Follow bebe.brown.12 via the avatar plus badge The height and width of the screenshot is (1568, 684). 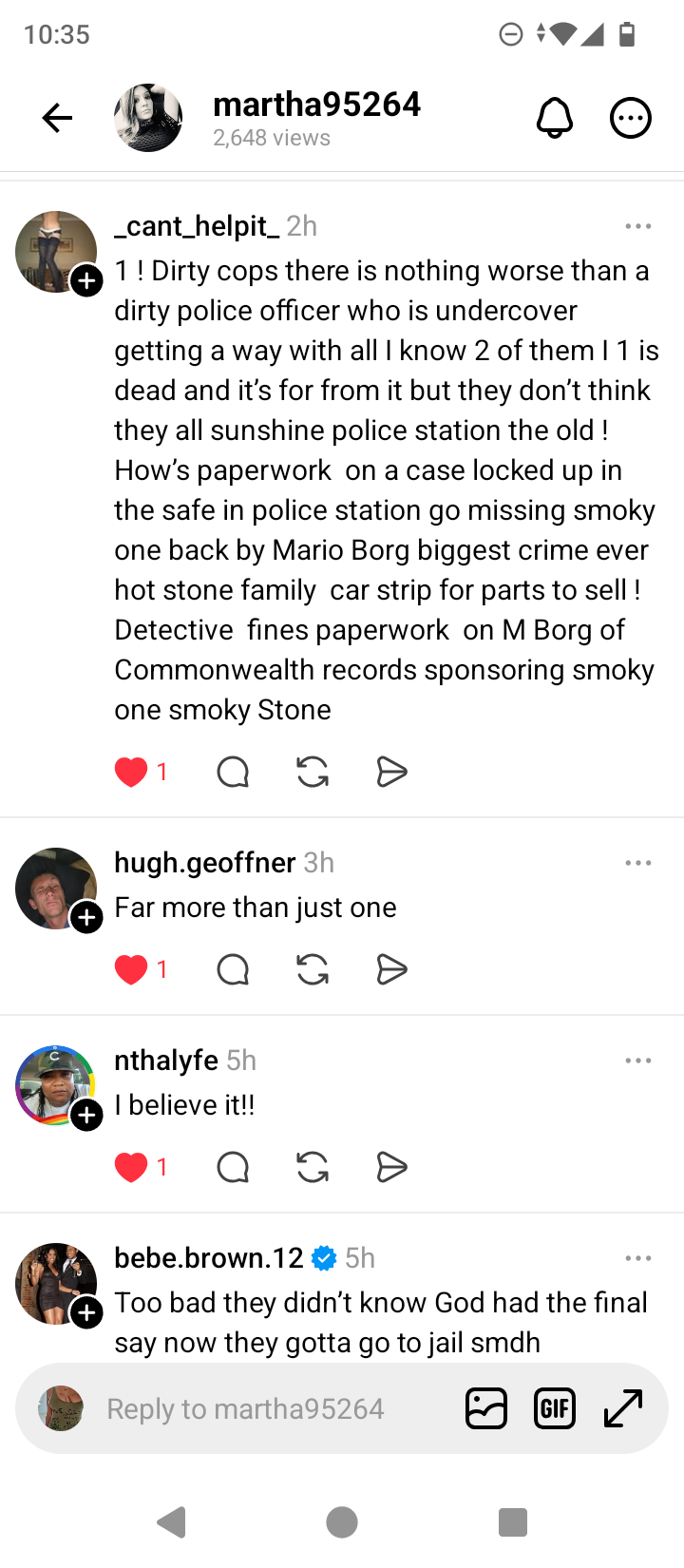click(86, 1313)
